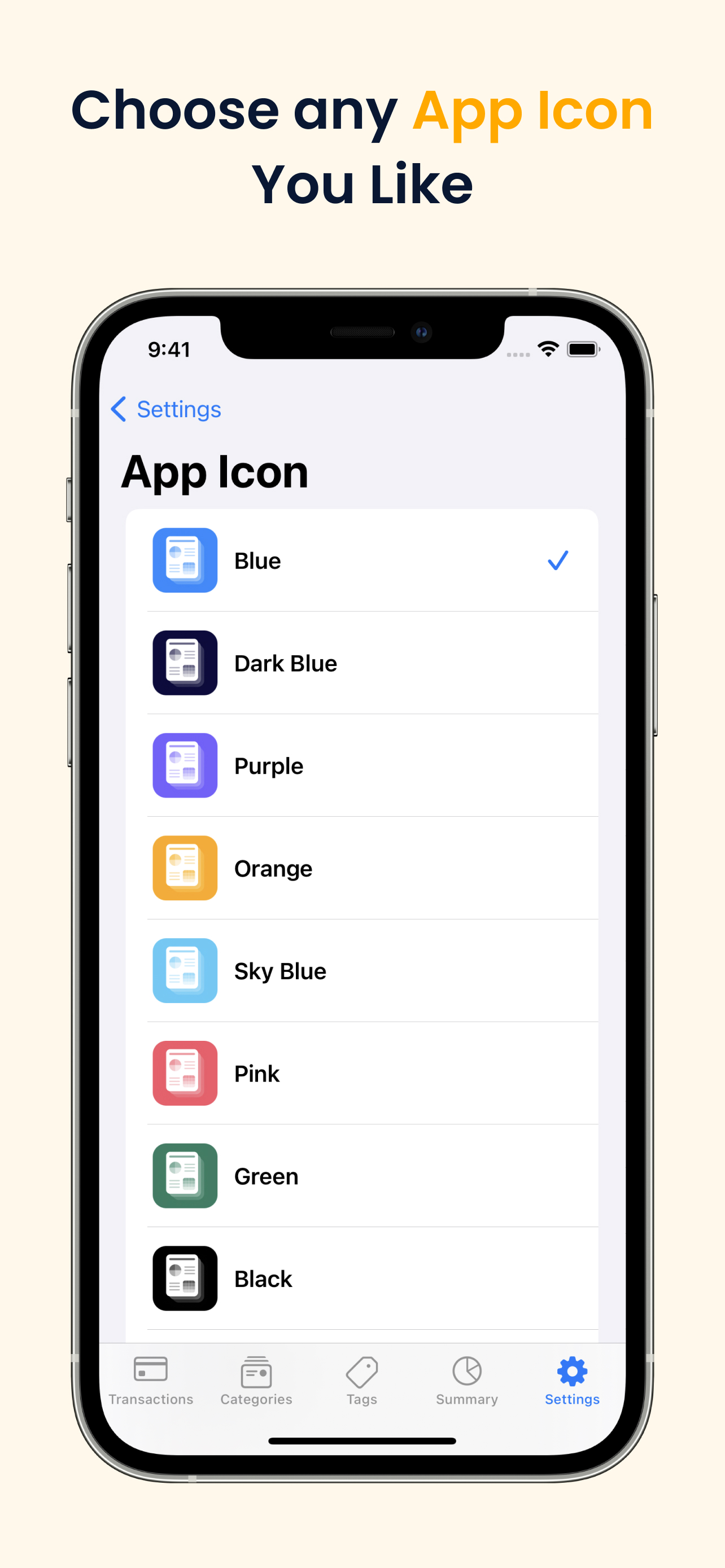
Task: Select the checkmark next to Blue
Action: tap(557, 560)
